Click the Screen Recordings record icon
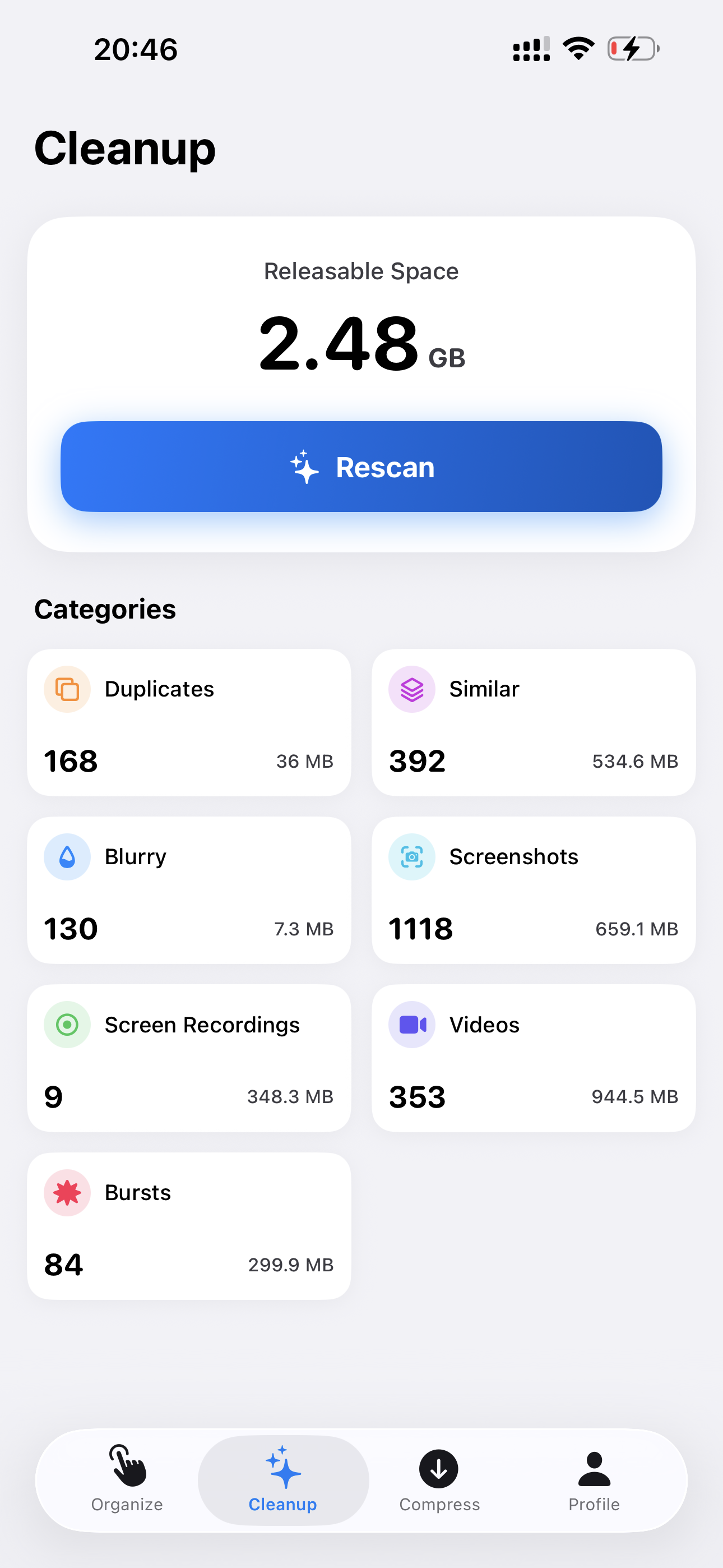 pyautogui.click(x=67, y=1025)
